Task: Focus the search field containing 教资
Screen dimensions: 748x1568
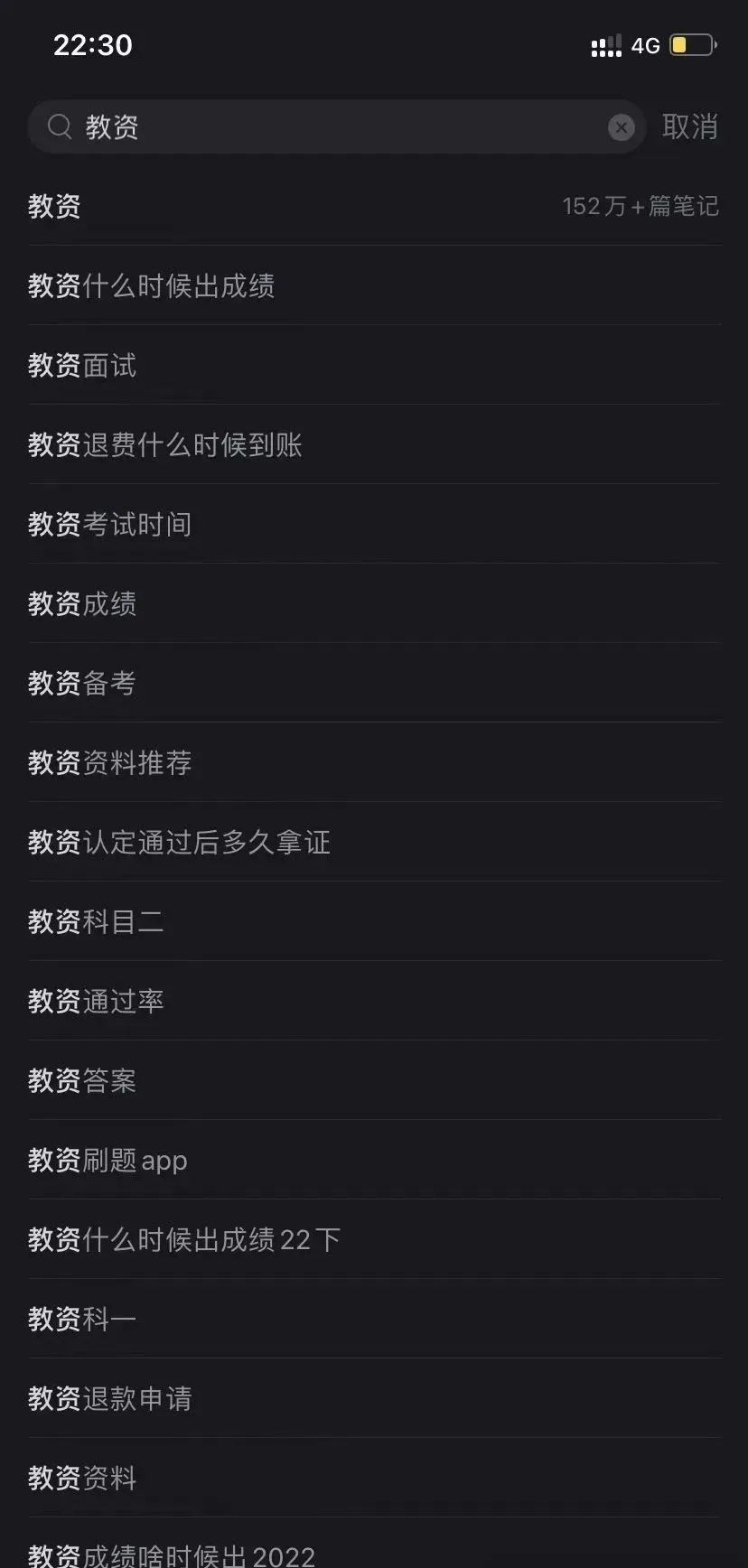Action: click(x=337, y=126)
